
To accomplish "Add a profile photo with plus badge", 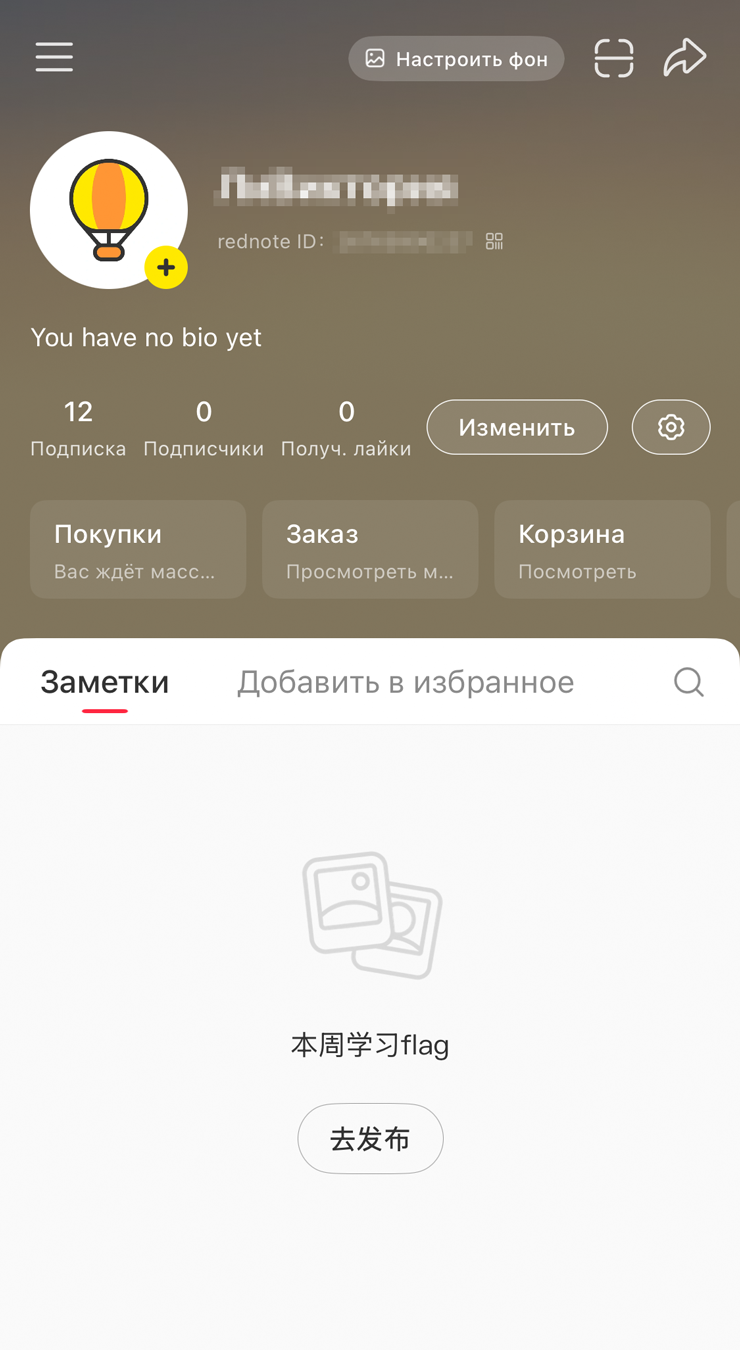I will 166,268.
